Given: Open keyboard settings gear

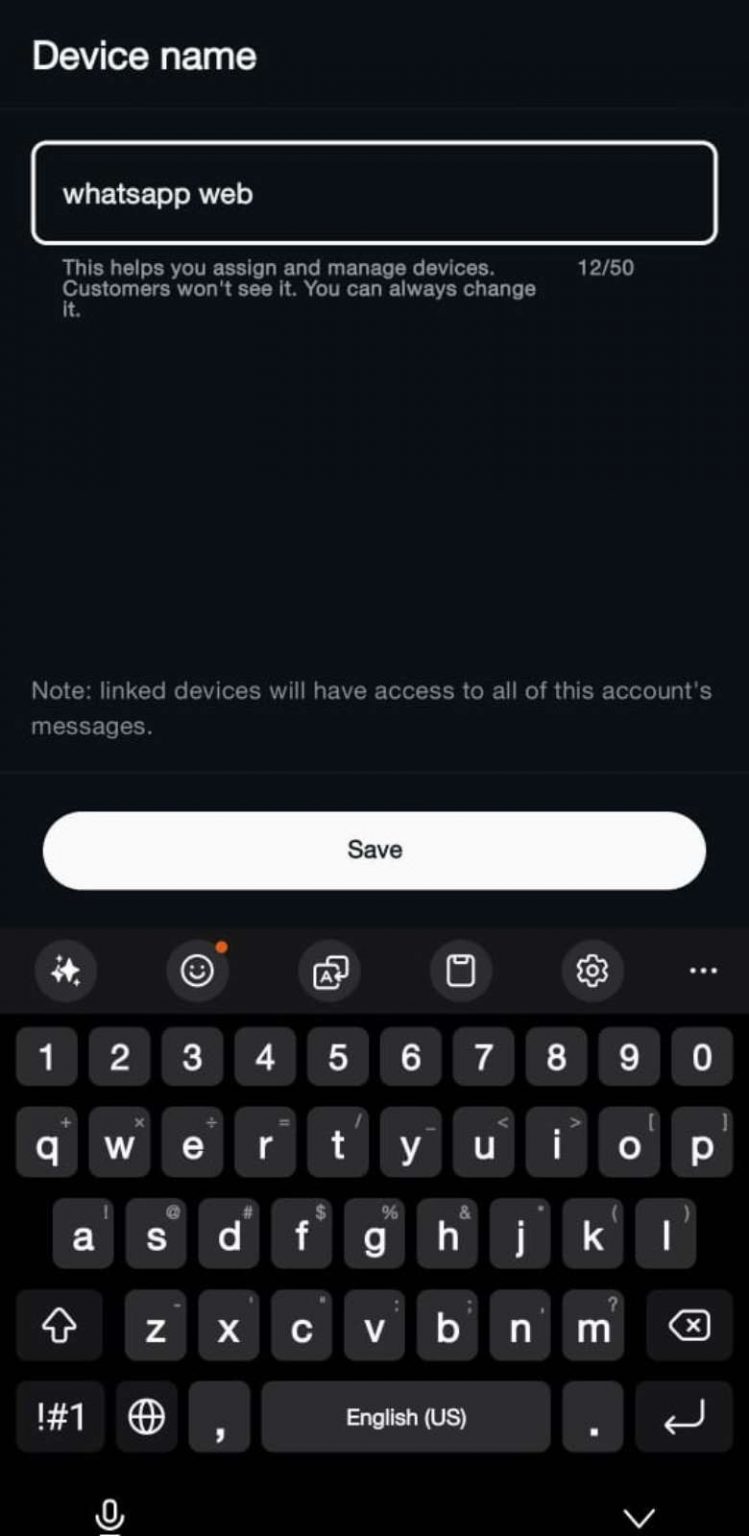Looking at the screenshot, I should 592,970.
